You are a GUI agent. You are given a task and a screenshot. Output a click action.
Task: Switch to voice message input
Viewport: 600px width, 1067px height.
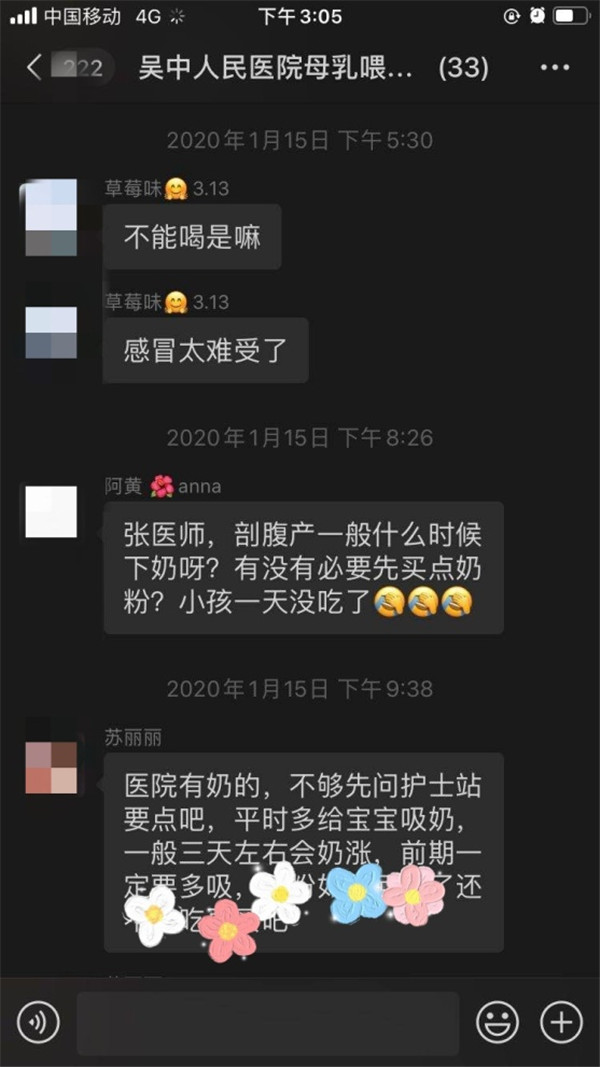pyautogui.click(x=38, y=1022)
